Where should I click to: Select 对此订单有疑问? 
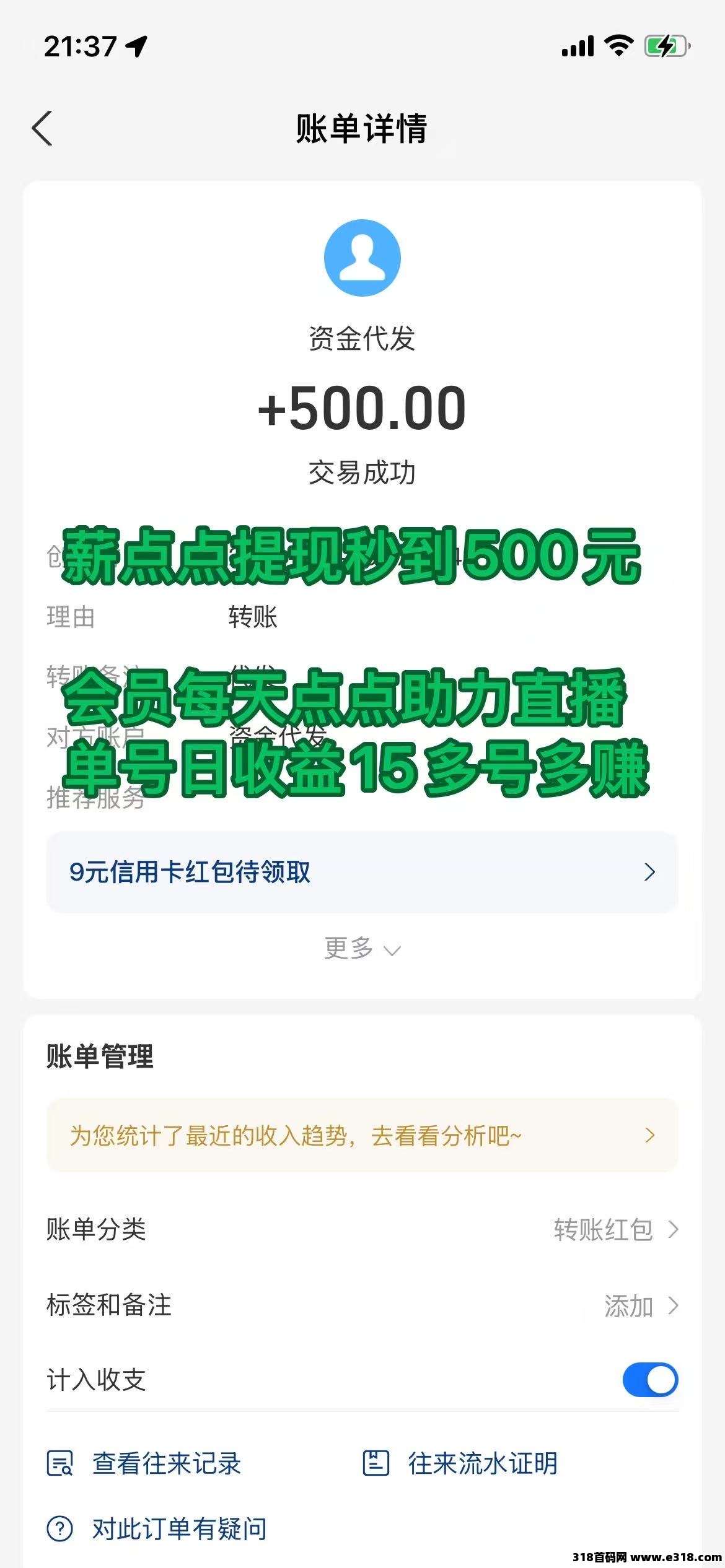(157, 1528)
